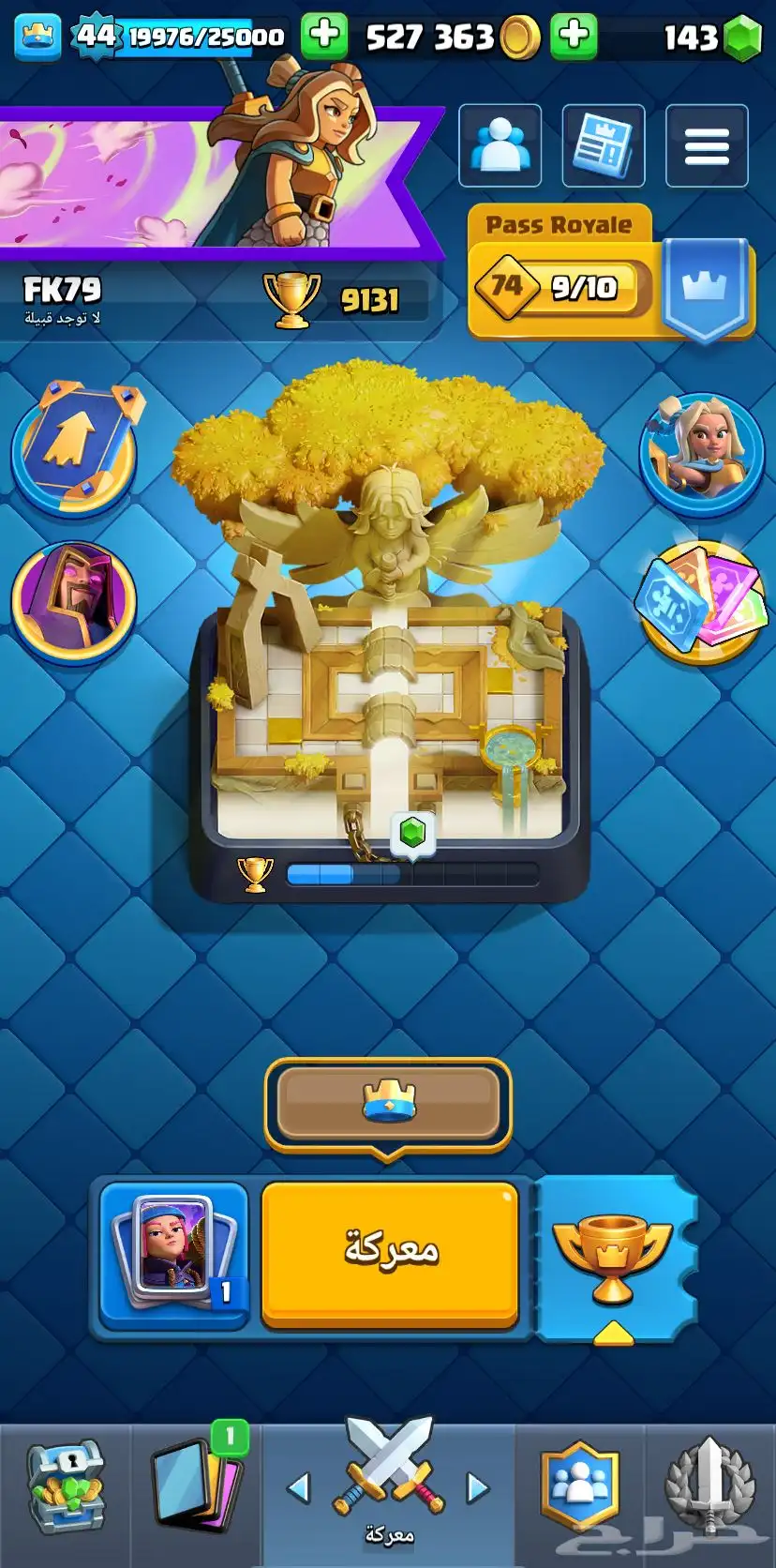
Task: Open the news feed icon
Action: [x=603, y=146]
